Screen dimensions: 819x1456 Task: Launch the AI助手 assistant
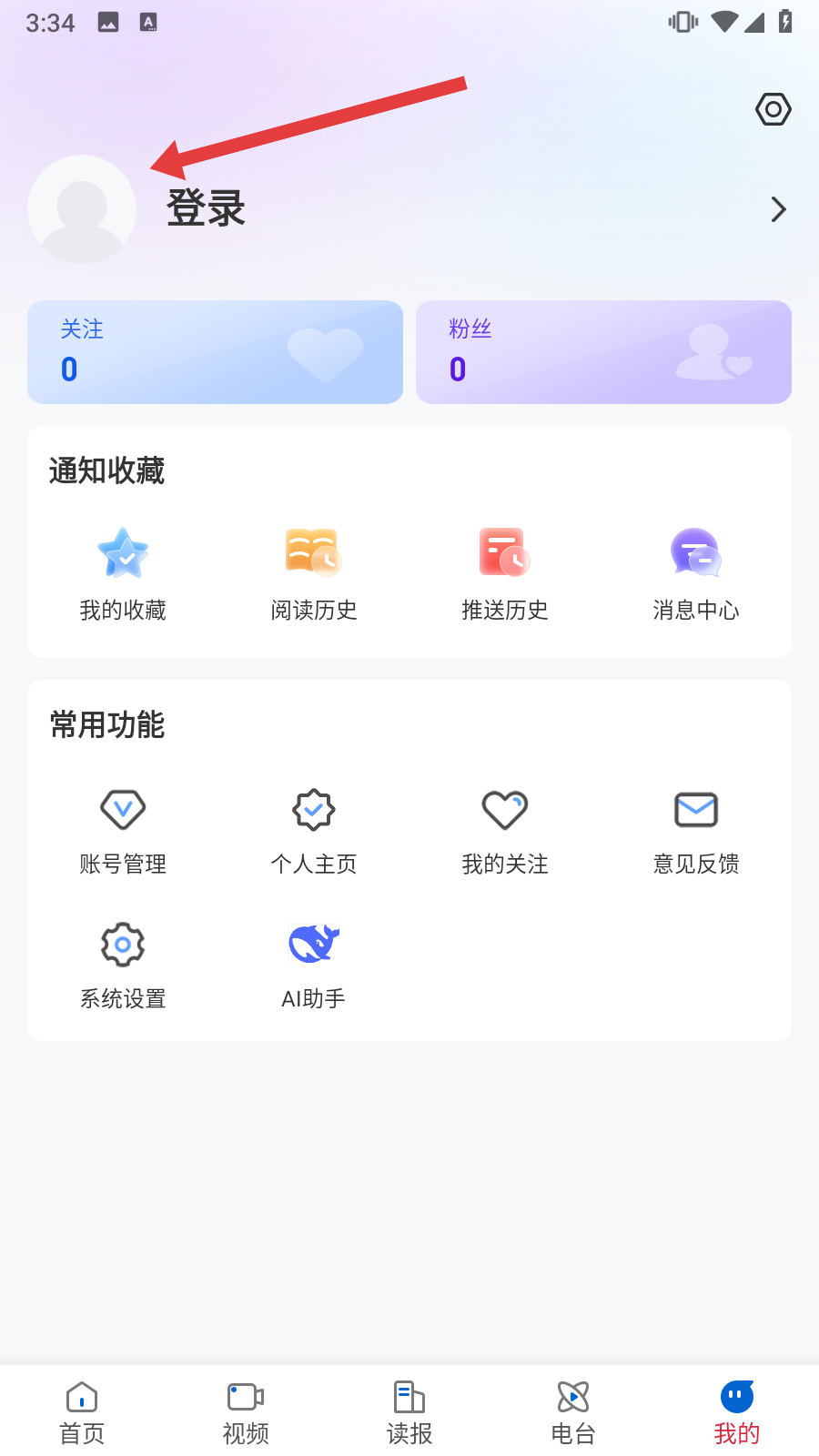pos(314,966)
